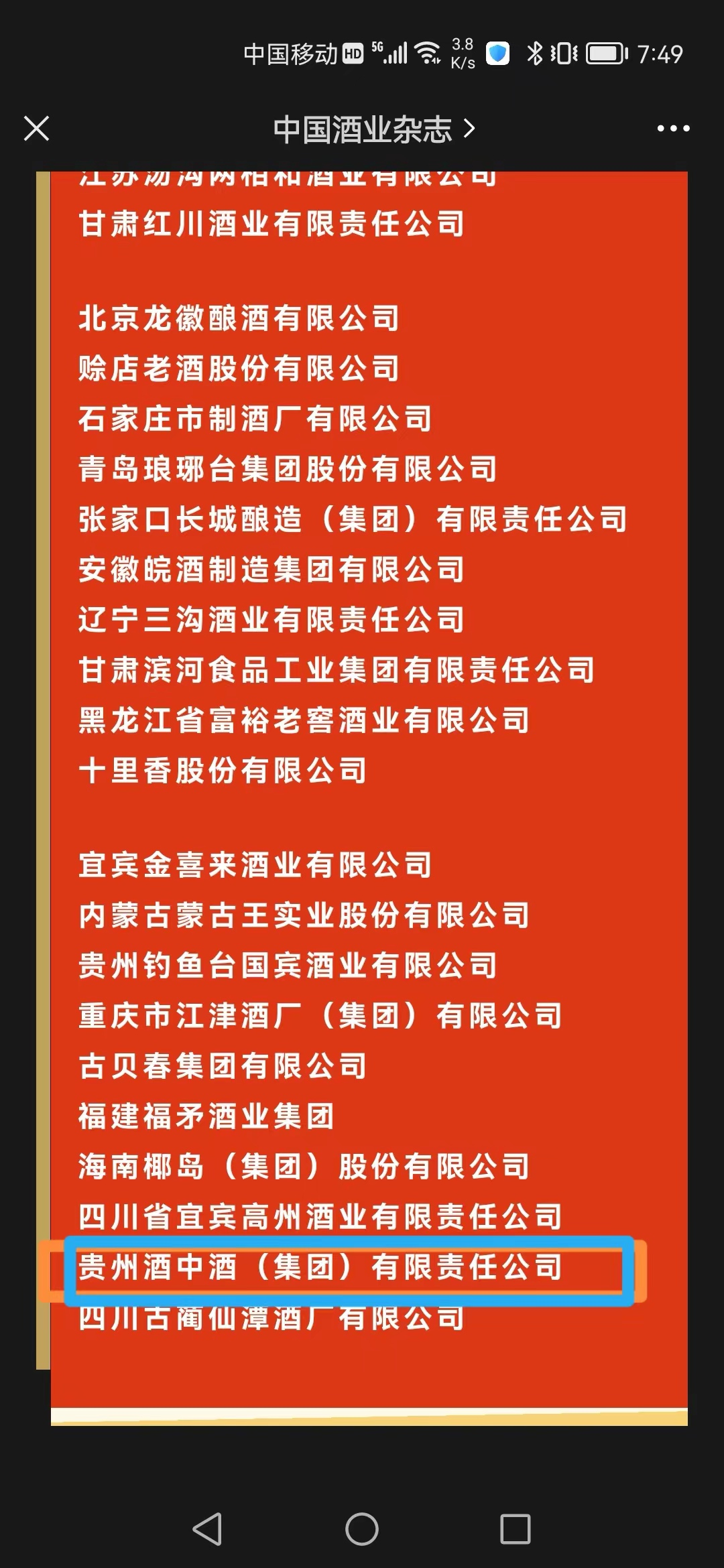
Task: Open the recent apps square button
Action: (516, 1529)
